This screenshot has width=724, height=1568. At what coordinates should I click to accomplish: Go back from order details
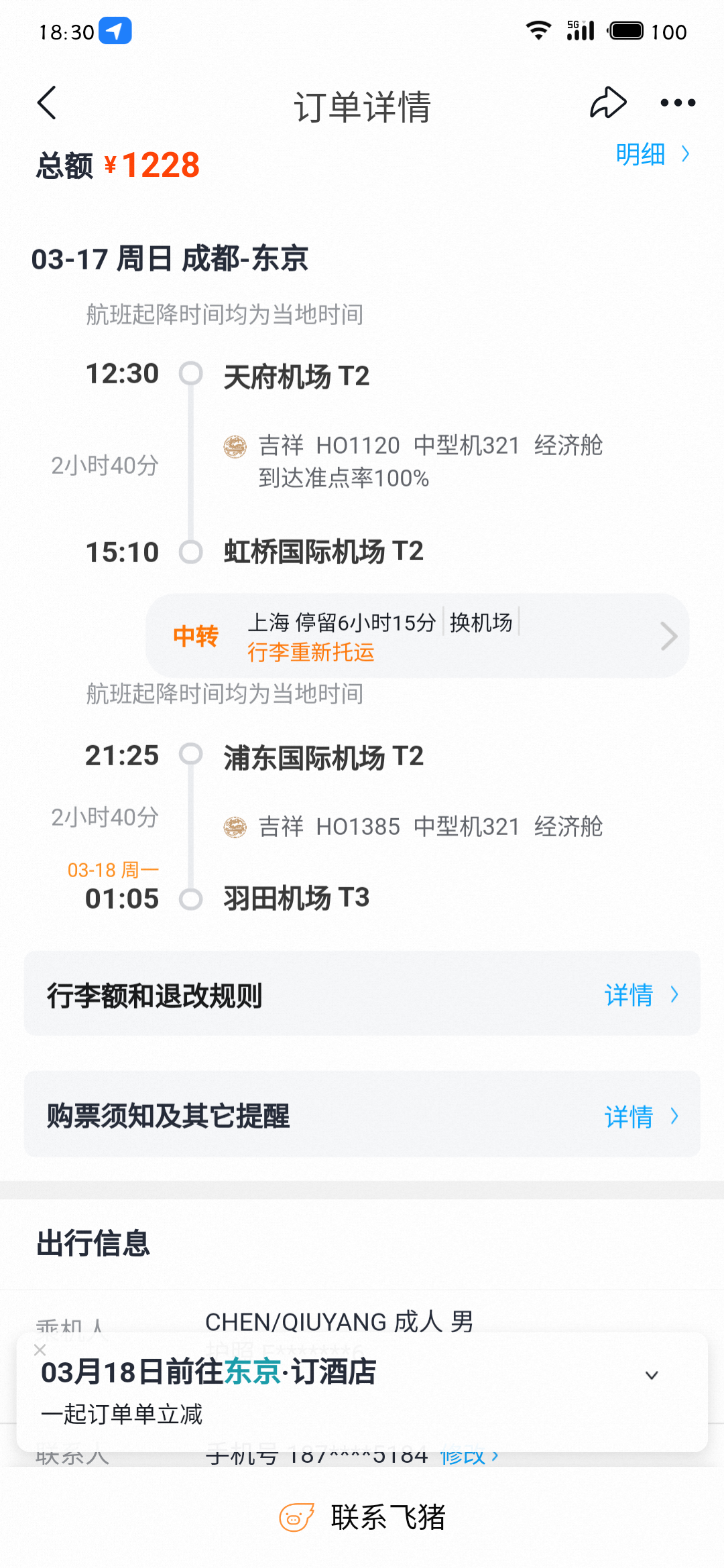tap(47, 103)
